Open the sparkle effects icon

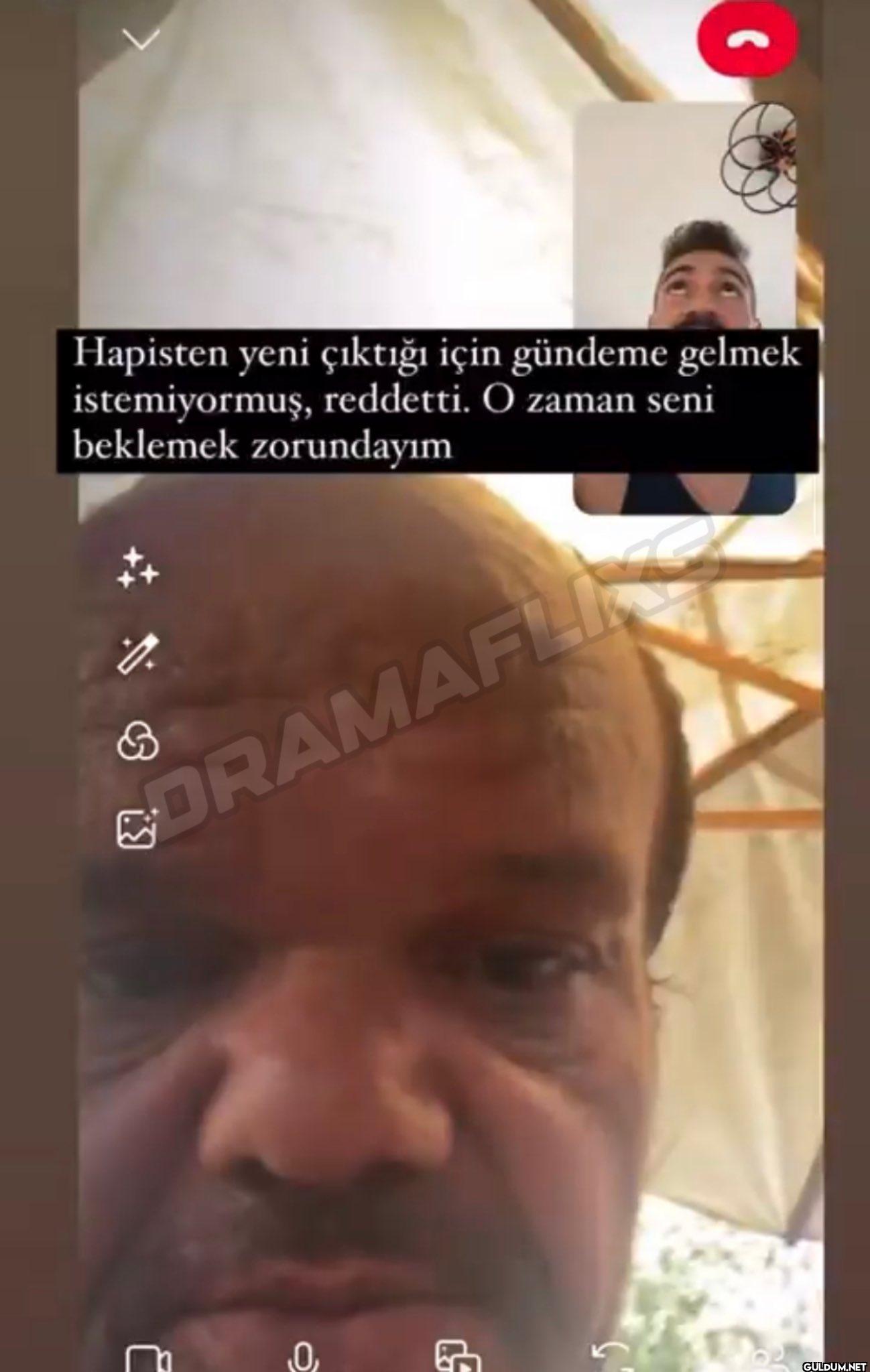(x=138, y=569)
